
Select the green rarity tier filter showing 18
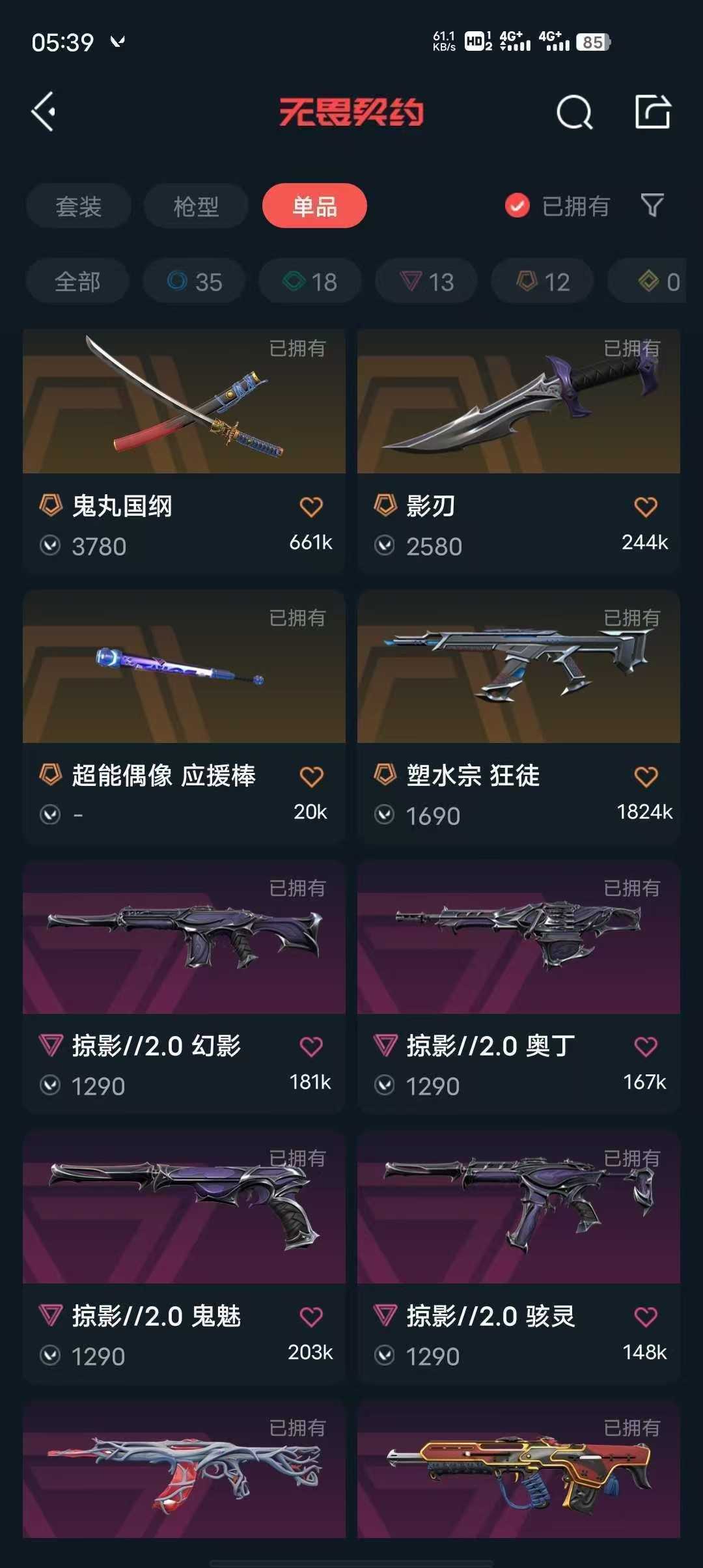(x=309, y=281)
